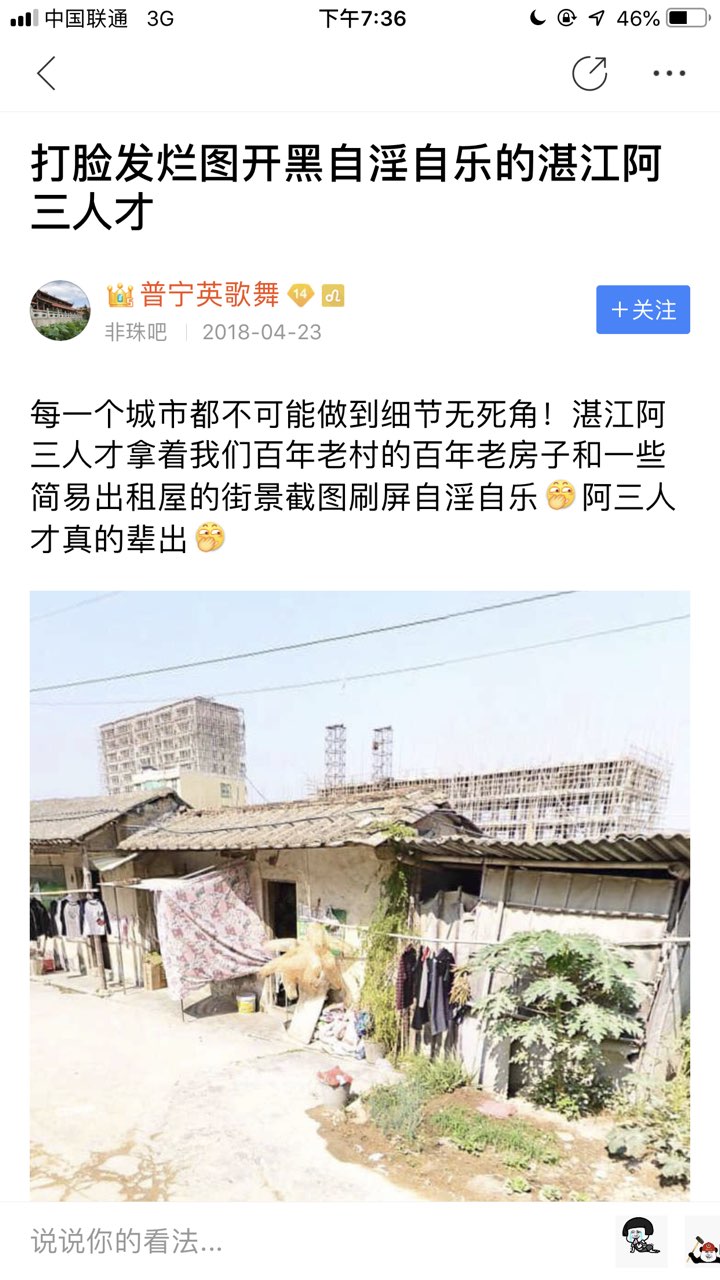Tap the 说说你的看法 comment field
Image resolution: width=720 pixels, height=1280 pixels.
tap(300, 1242)
